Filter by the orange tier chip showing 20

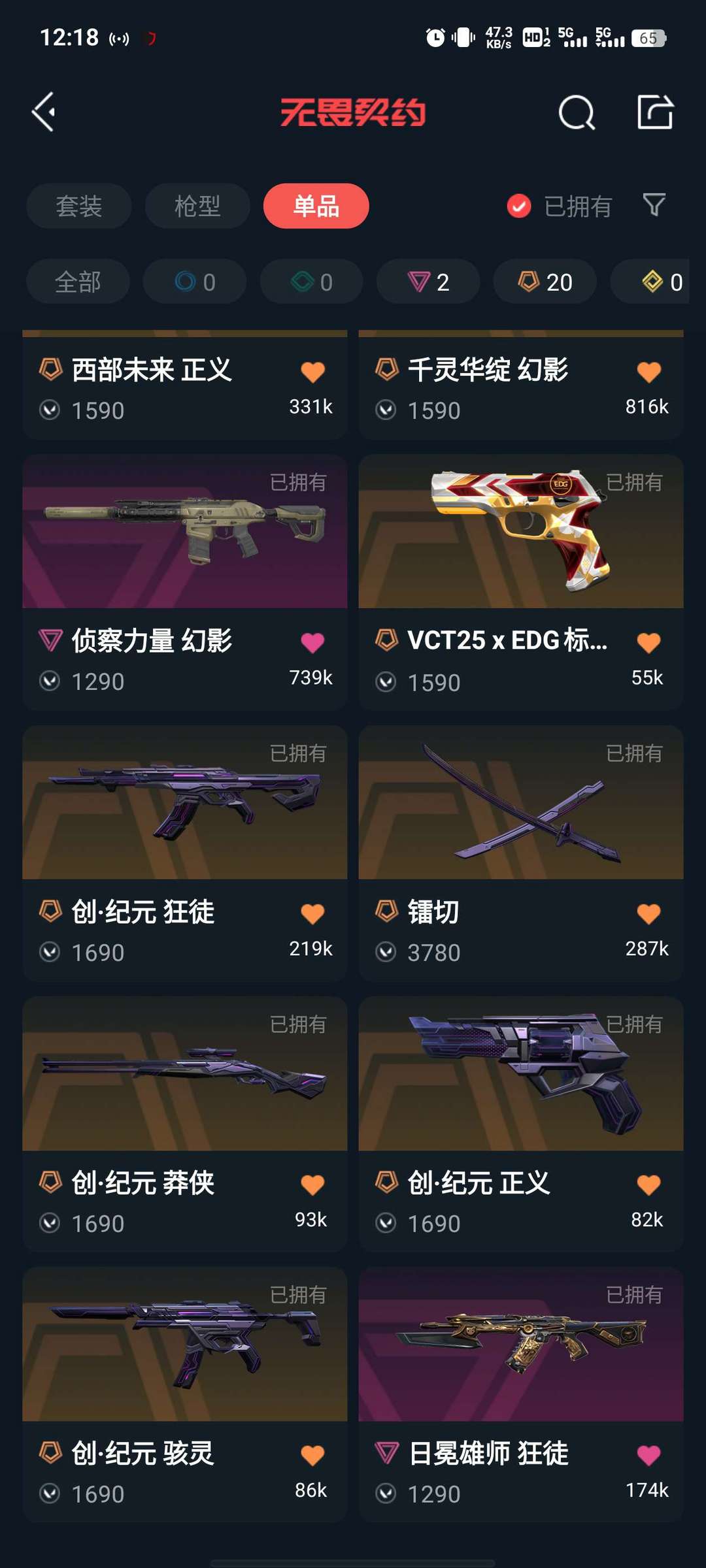point(545,282)
